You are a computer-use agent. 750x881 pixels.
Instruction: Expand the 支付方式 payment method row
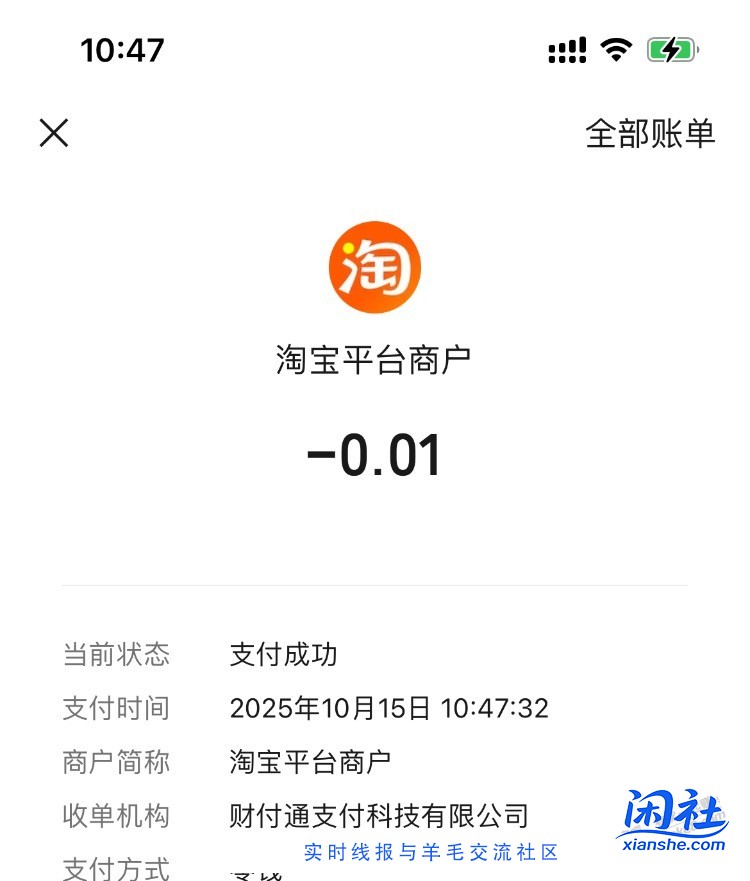[117, 866]
